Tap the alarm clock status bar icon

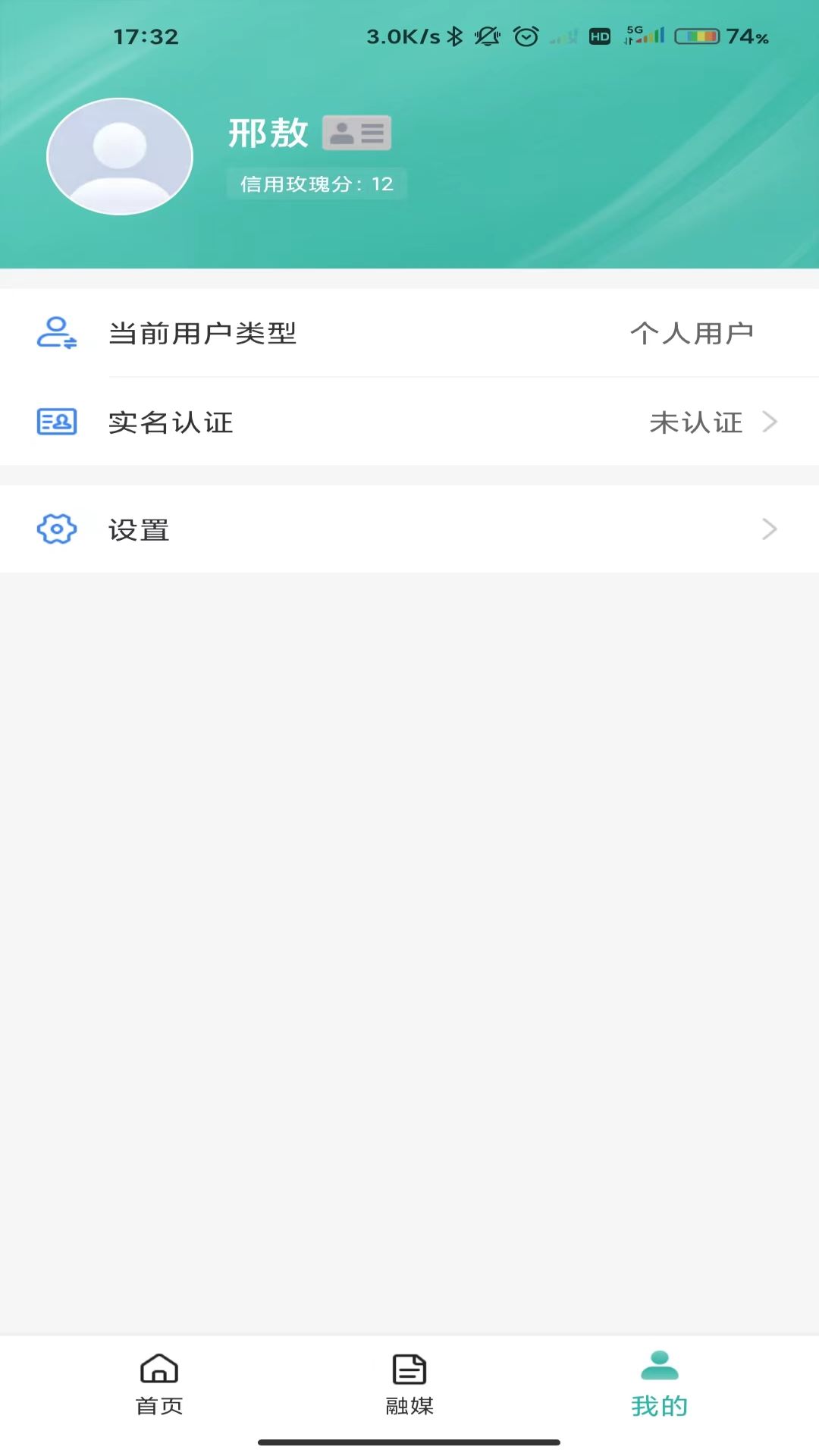tap(523, 34)
